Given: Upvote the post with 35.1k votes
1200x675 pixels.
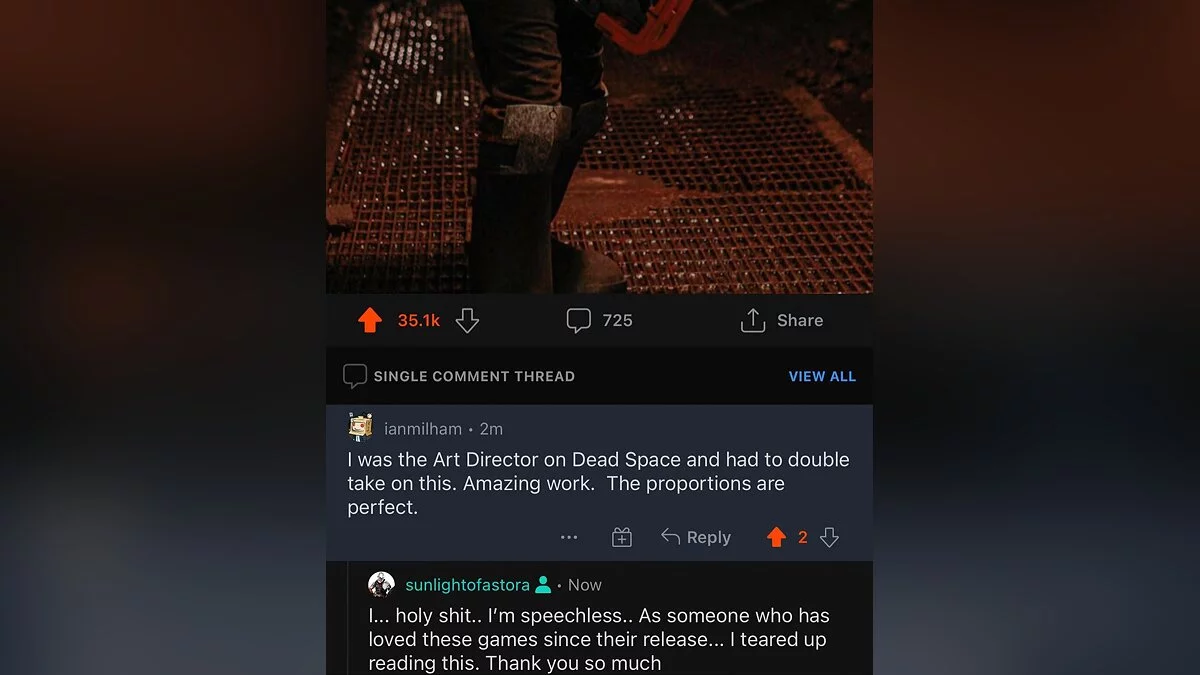Looking at the screenshot, I should 370,320.
